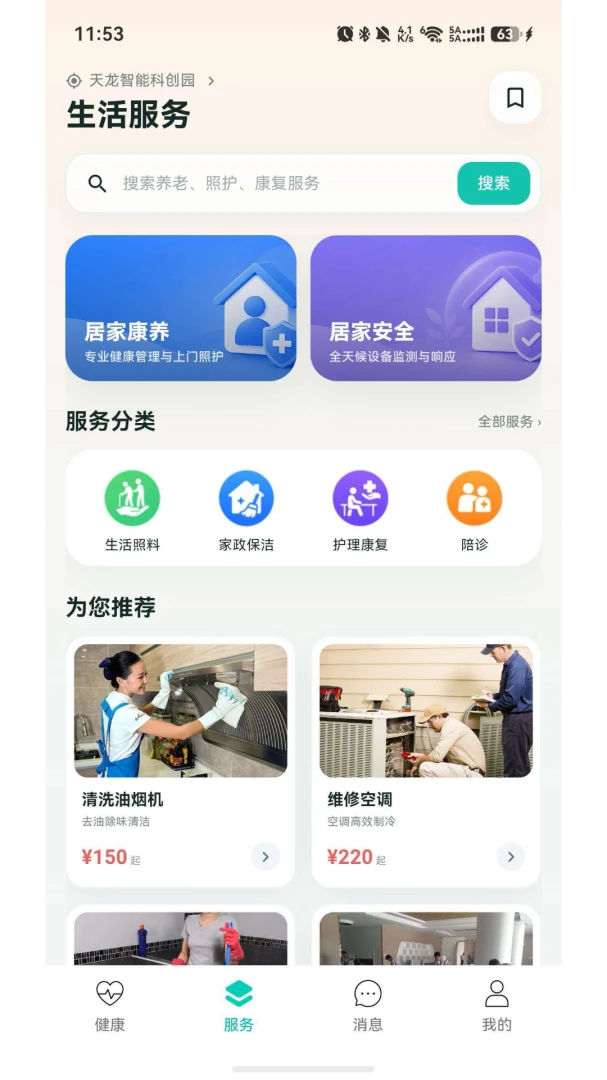Screen dimensions: 607x1080
Task: Tap the arrow next to ¥220 price
Action: (511, 857)
